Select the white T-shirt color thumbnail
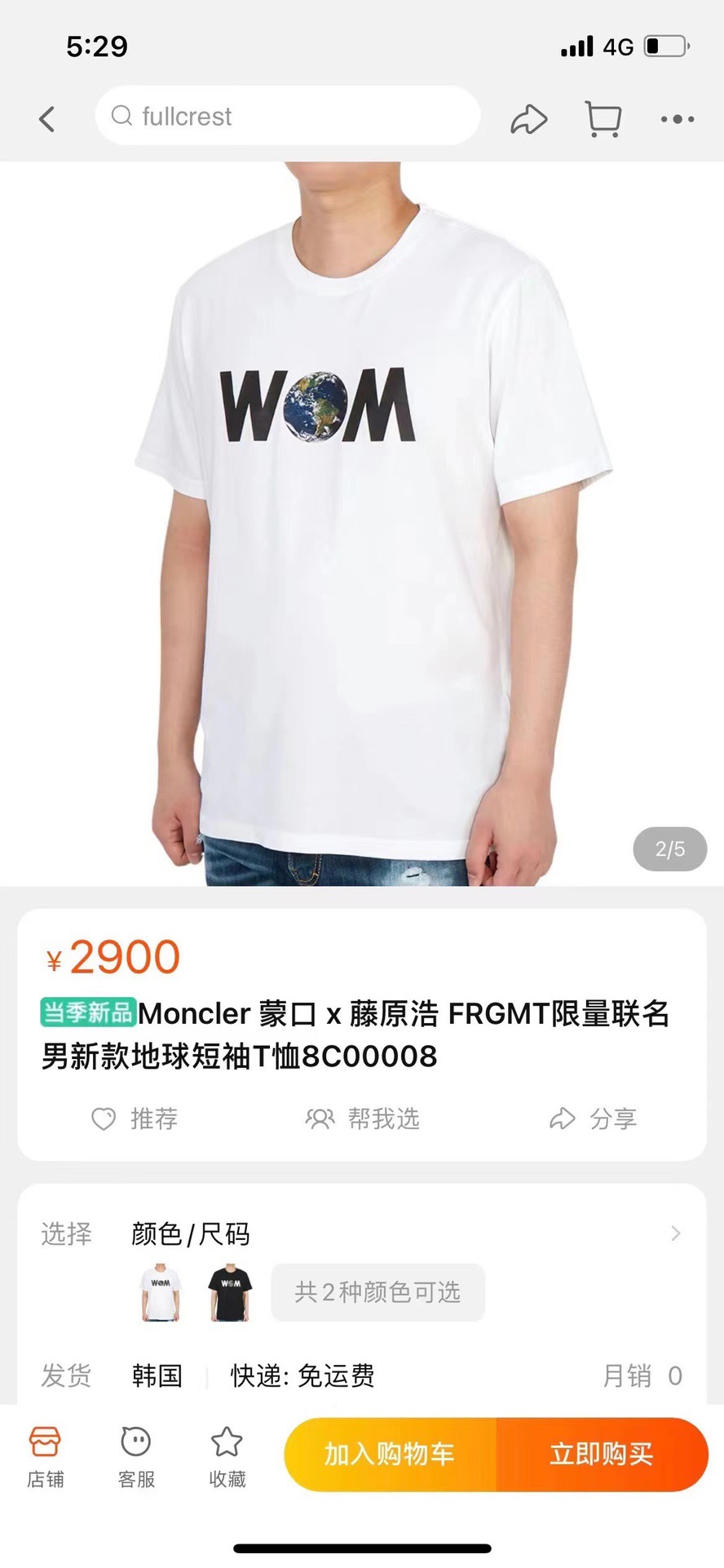The width and height of the screenshot is (724, 1568). 161,1292
